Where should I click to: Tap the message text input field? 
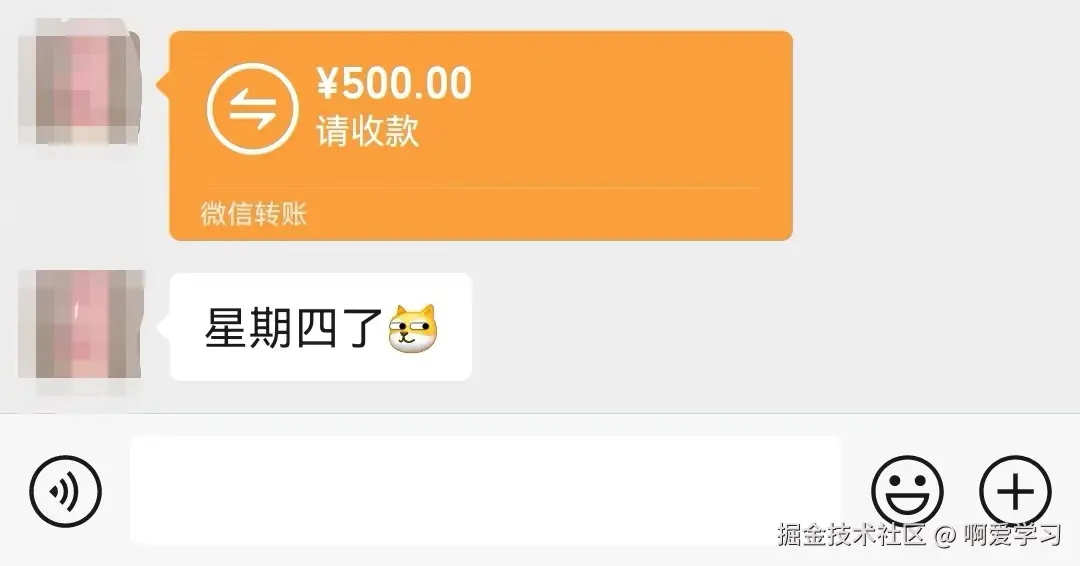point(485,490)
